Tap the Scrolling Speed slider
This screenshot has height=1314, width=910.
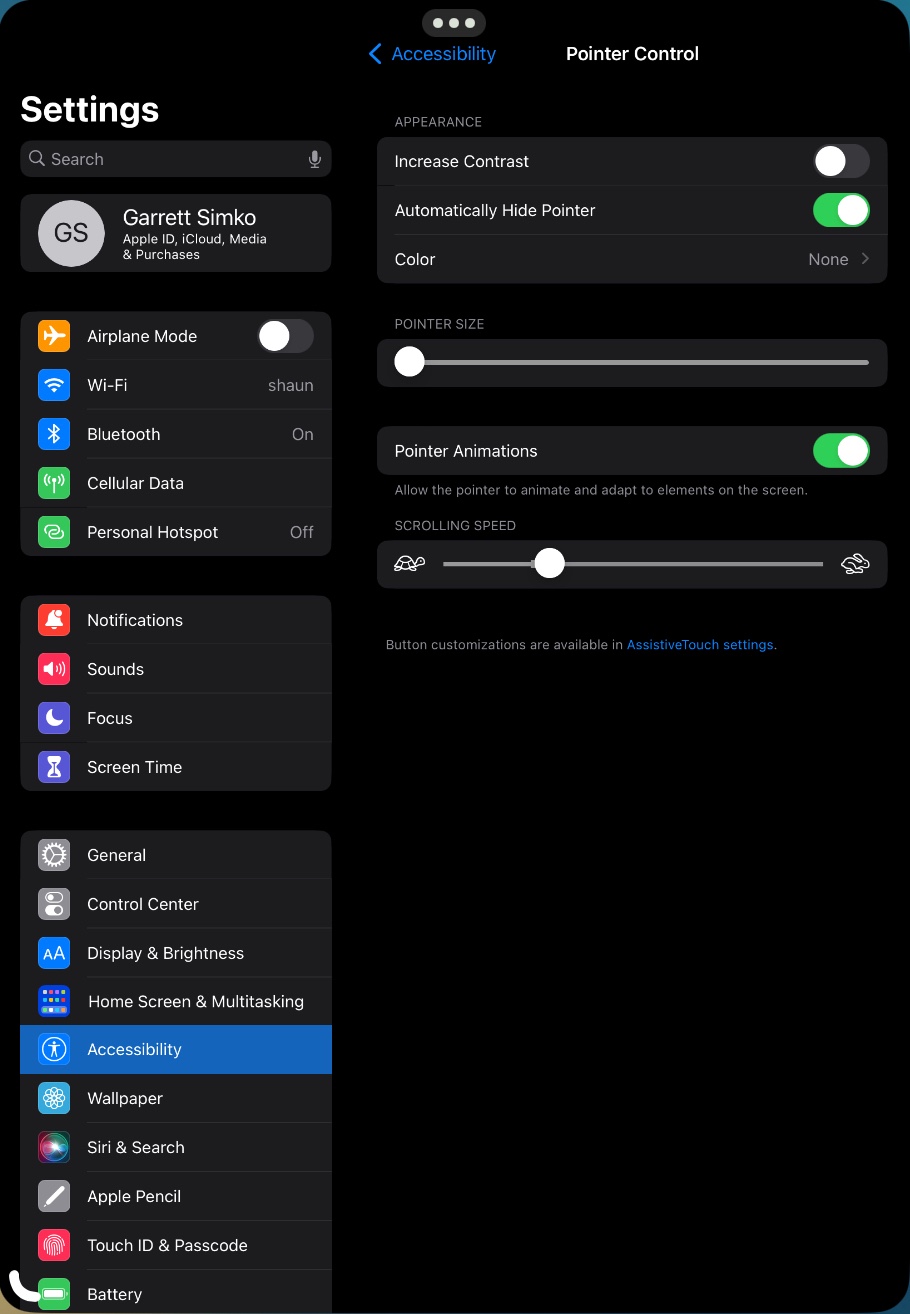pyautogui.click(x=632, y=564)
